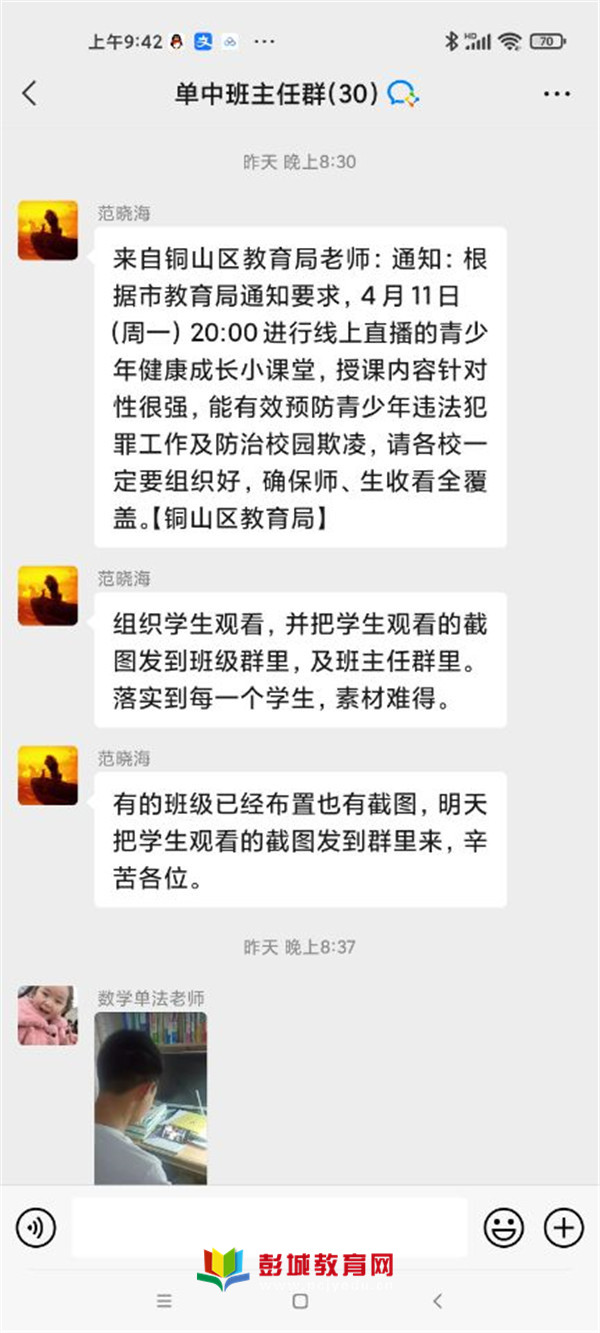Tap the system home button
Screen dimensions: 600x1333
point(300,1301)
